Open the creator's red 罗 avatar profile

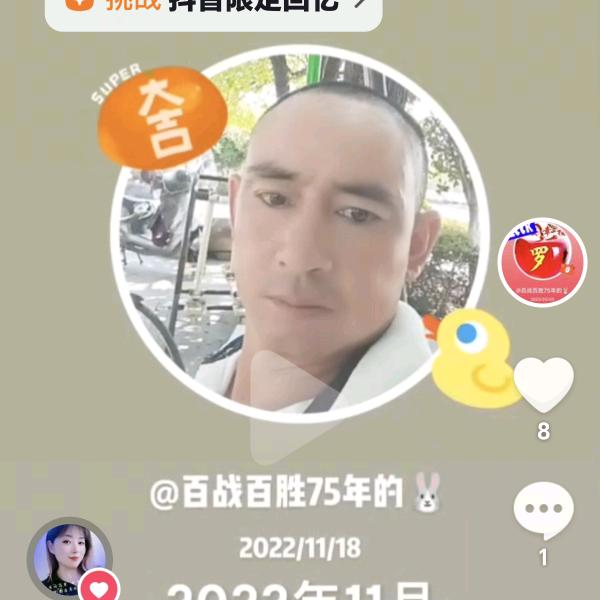coord(543,262)
